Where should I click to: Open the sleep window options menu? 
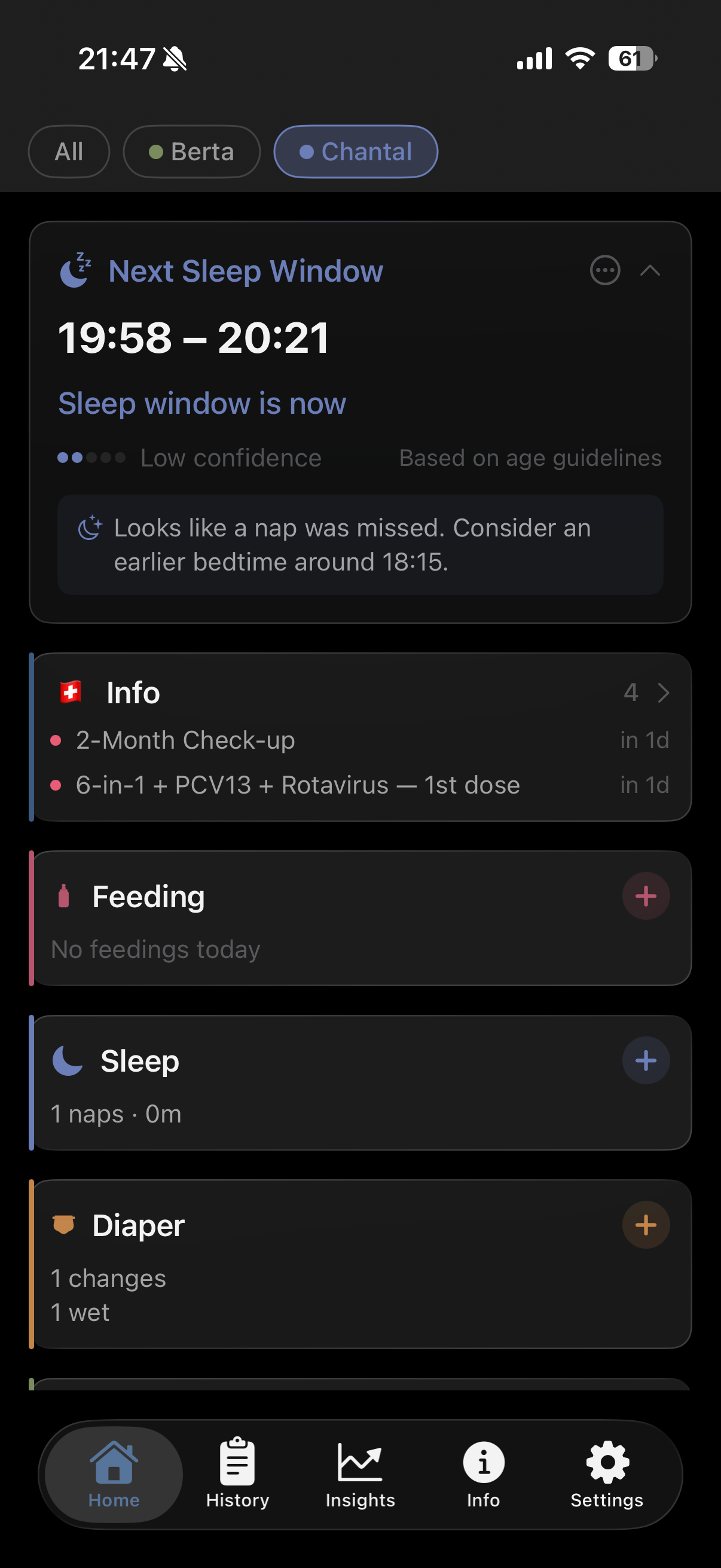(604, 271)
